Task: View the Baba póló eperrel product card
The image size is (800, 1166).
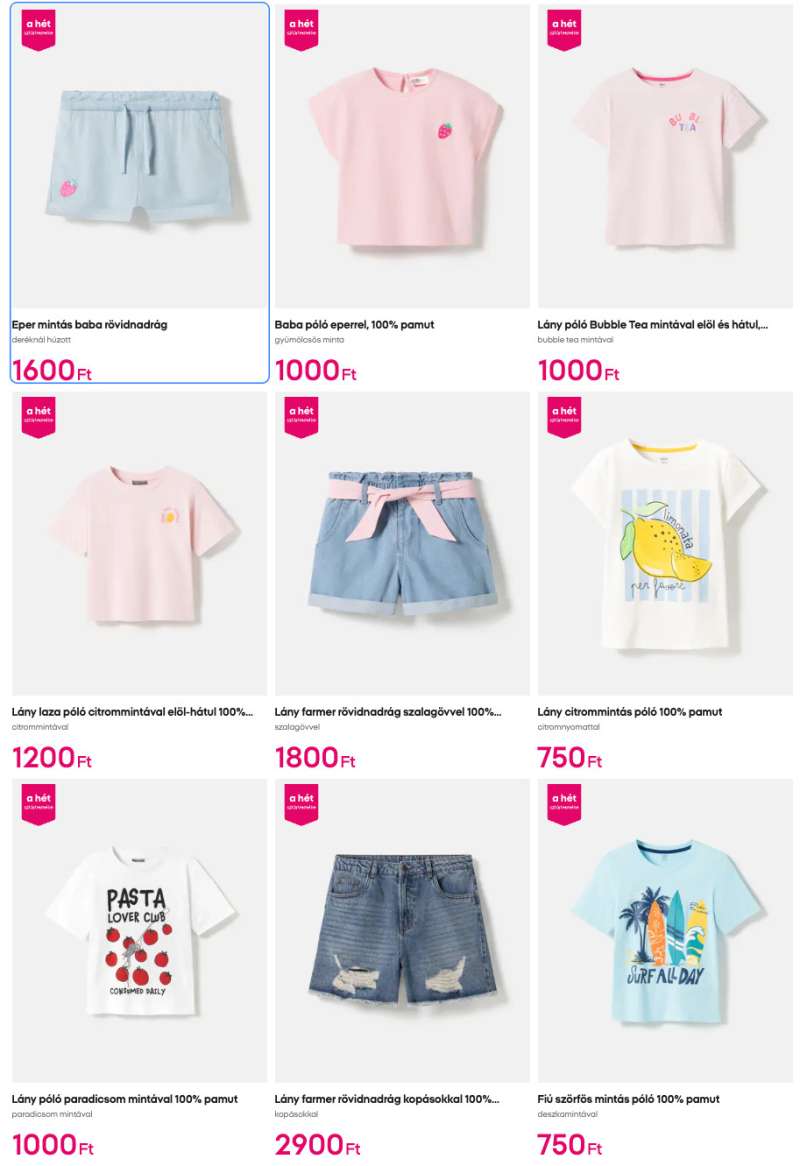Action: tap(402, 160)
